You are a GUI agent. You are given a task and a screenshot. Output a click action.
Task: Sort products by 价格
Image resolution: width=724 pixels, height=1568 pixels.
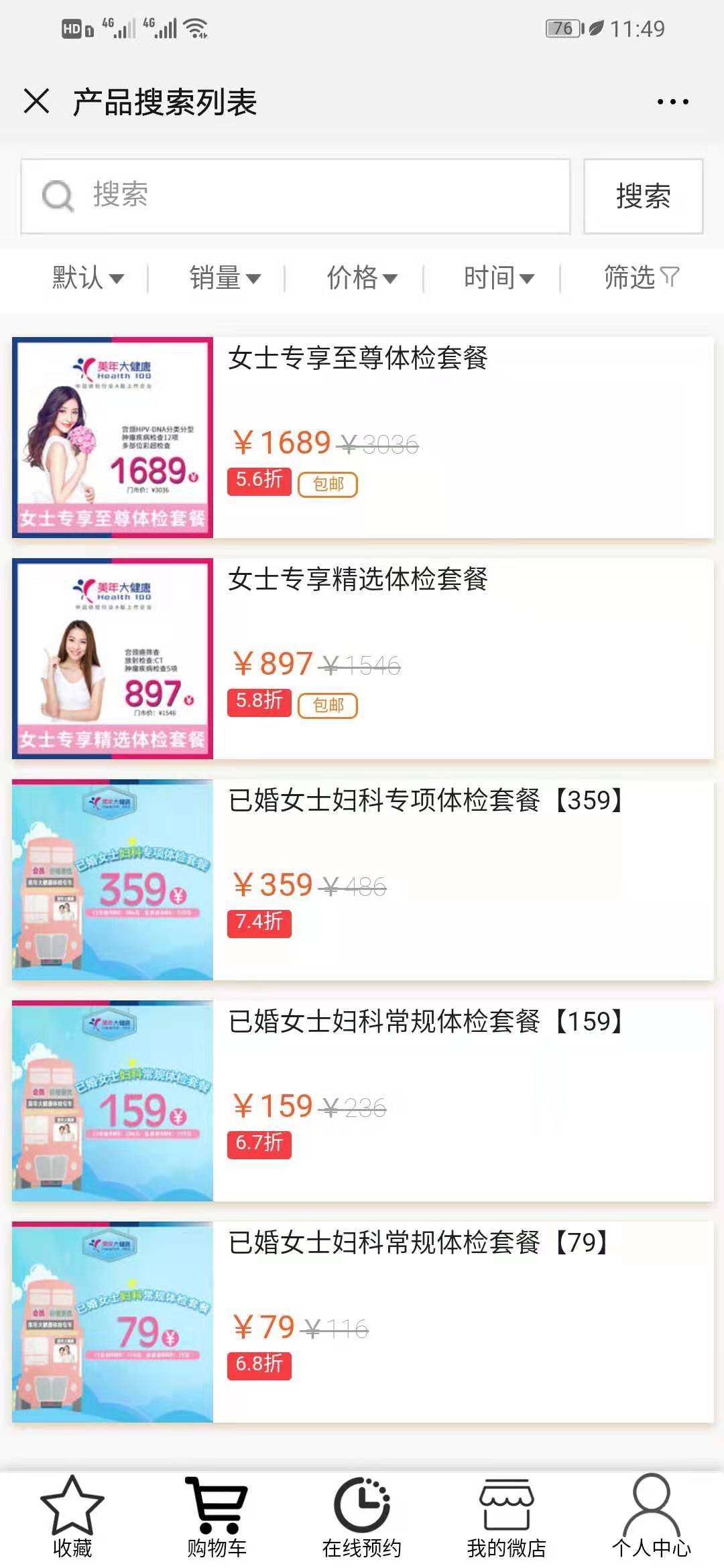point(362,277)
